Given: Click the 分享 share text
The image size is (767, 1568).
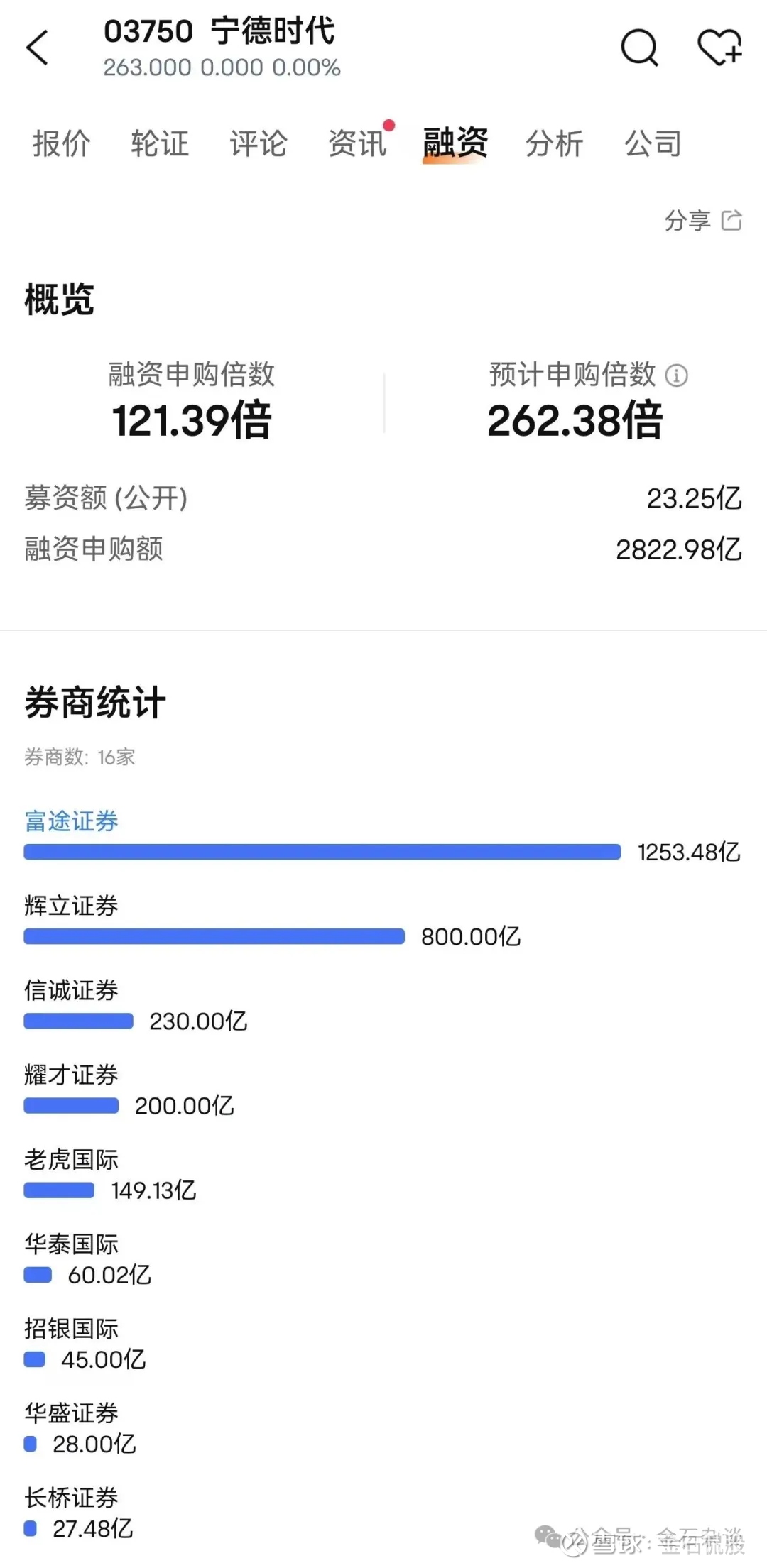Looking at the screenshot, I should (x=687, y=221).
